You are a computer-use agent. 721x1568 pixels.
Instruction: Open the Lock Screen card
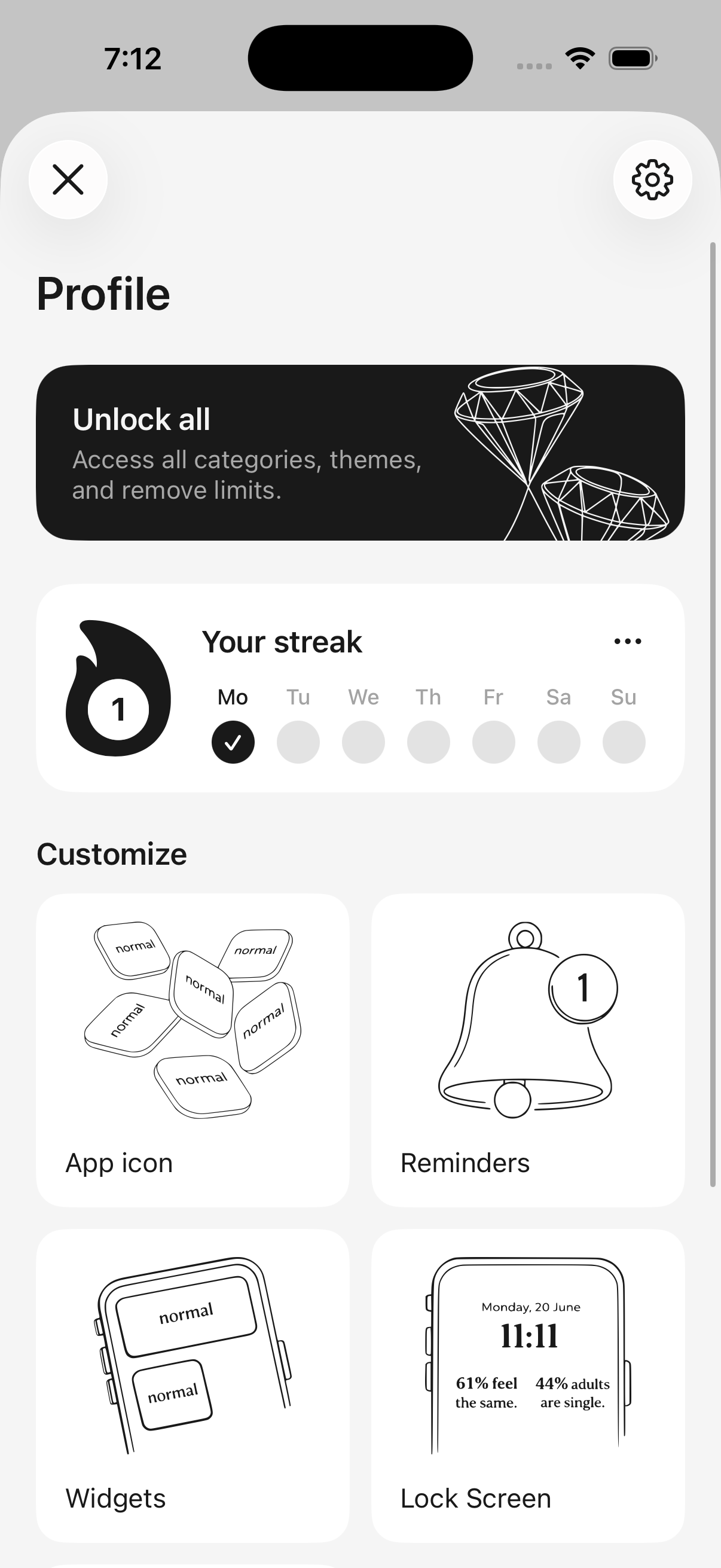tap(527, 1385)
